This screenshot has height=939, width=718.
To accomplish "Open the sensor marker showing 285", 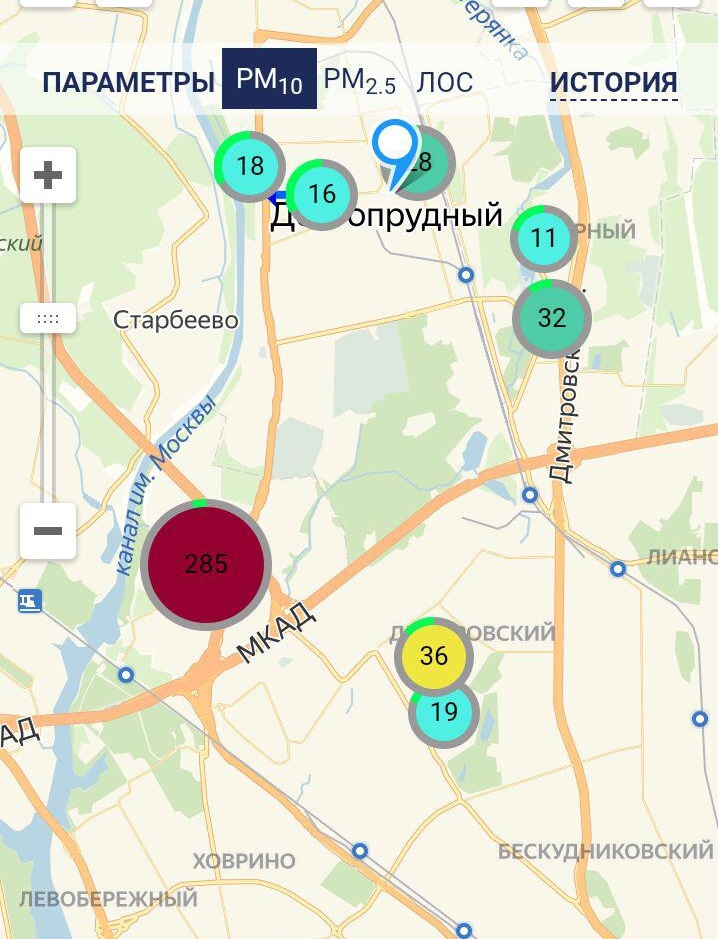I will [206, 563].
